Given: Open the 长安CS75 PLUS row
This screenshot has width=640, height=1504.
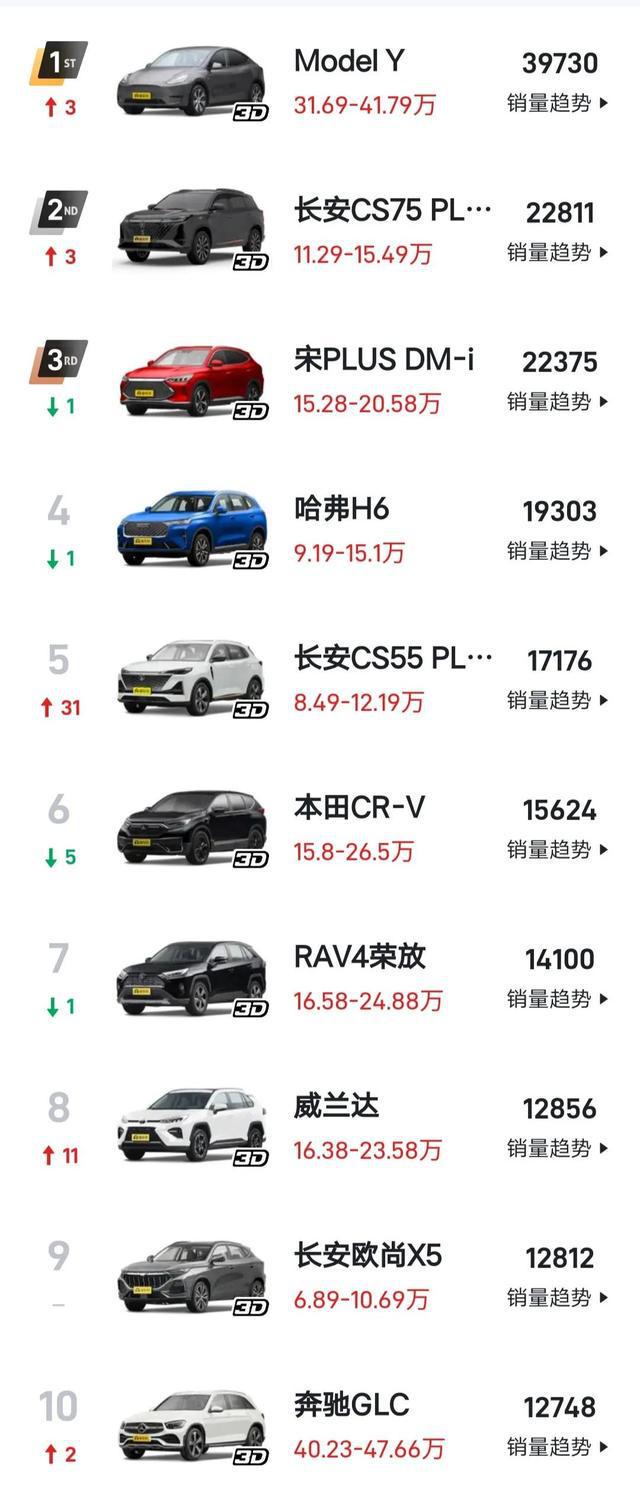Looking at the screenshot, I should click(x=392, y=211).
